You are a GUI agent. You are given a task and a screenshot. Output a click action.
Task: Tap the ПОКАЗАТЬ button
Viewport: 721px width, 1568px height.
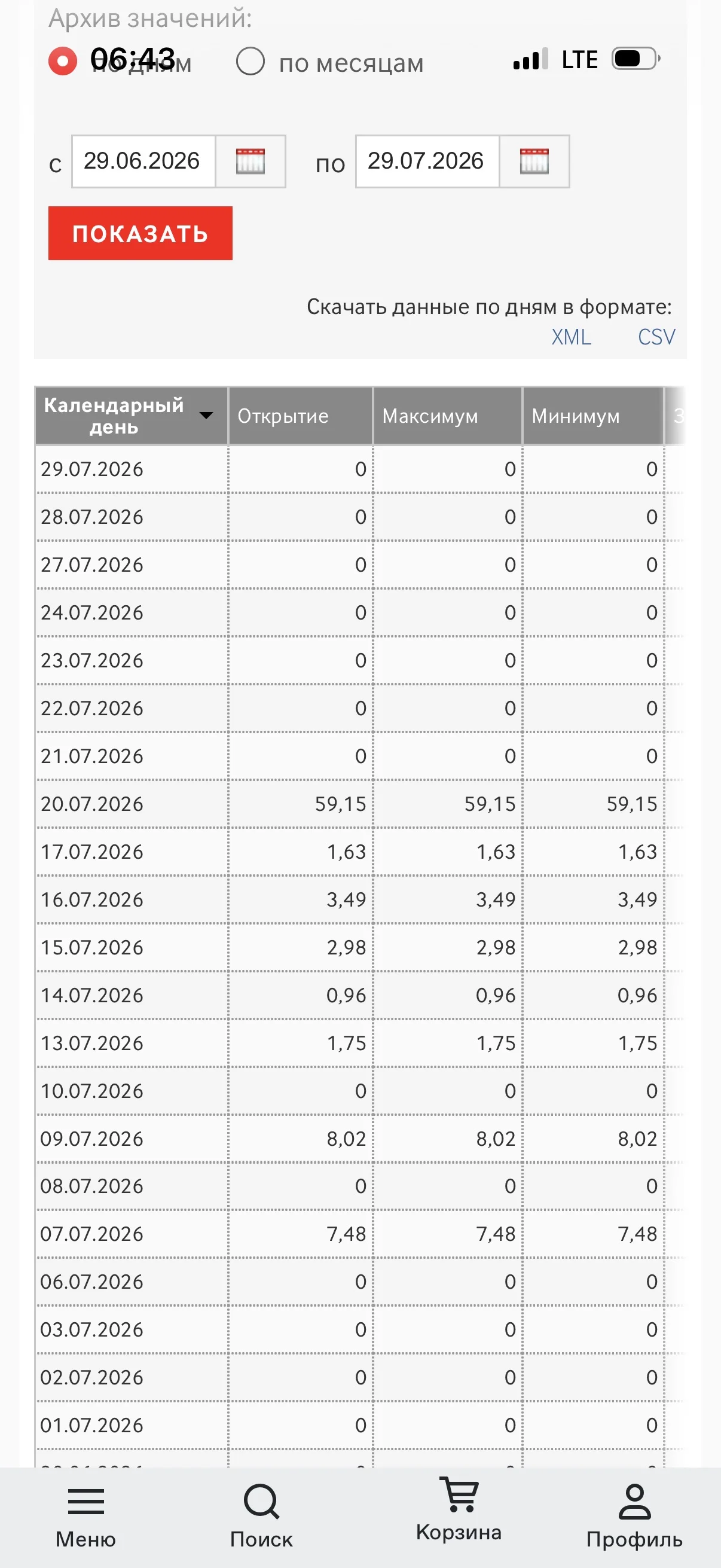pyautogui.click(x=140, y=233)
